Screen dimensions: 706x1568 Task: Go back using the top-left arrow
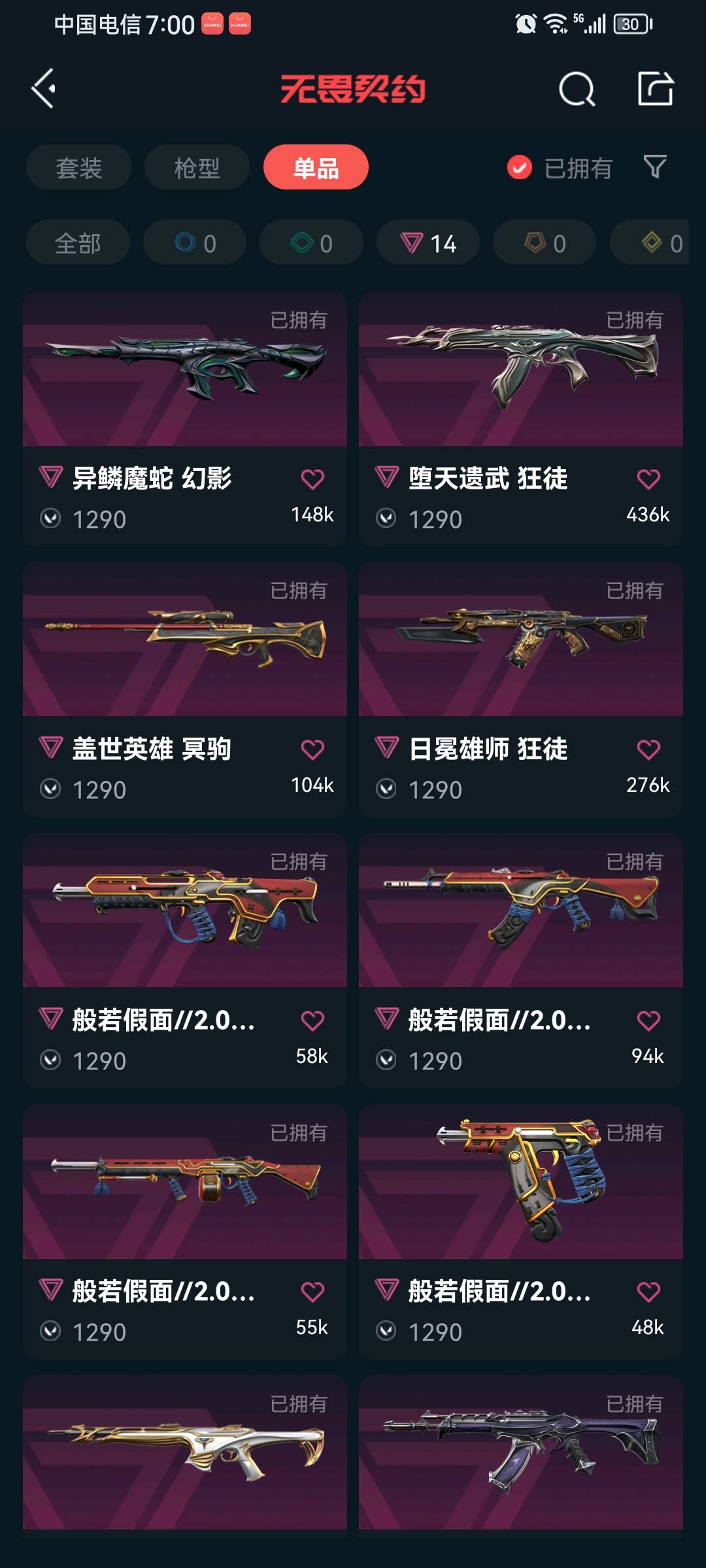pos(44,88)
